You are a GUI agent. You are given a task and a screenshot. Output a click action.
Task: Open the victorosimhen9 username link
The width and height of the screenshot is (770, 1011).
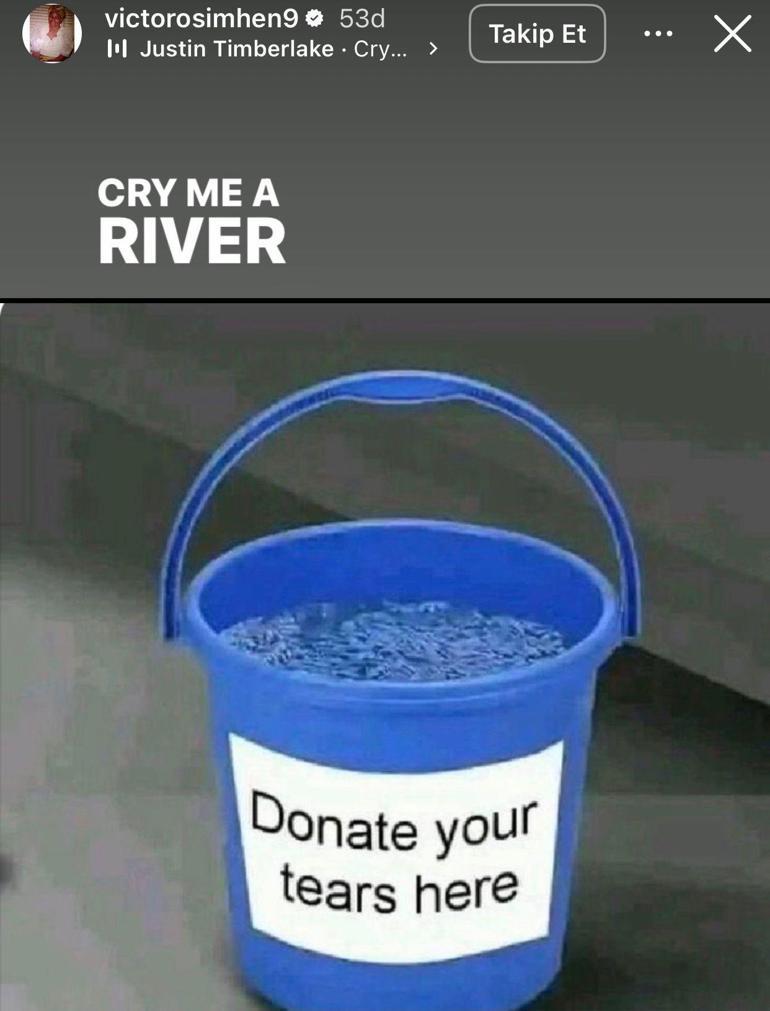(x=201, y=18)
